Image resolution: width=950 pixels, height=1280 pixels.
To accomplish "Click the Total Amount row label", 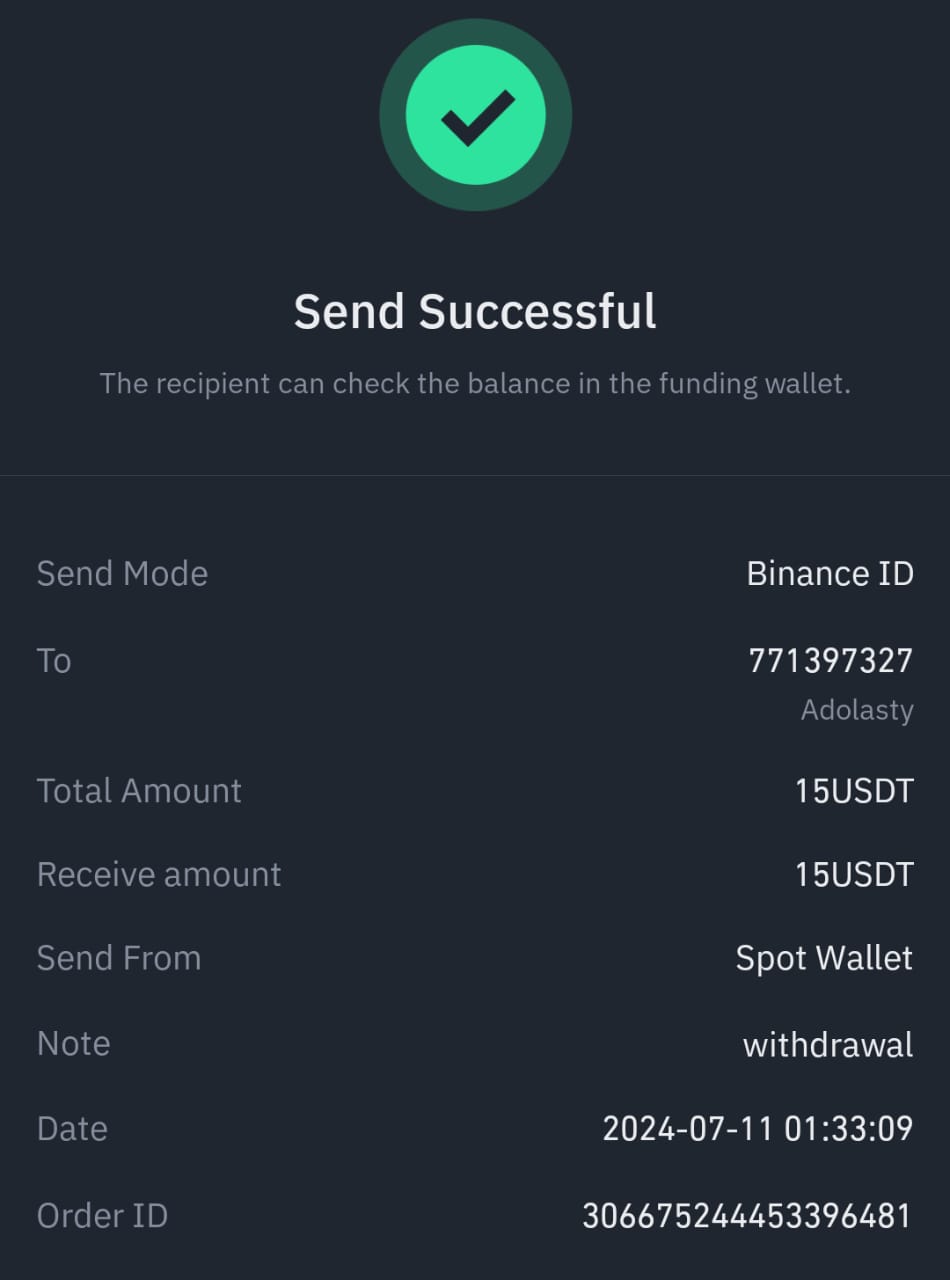I will point(139,790).
